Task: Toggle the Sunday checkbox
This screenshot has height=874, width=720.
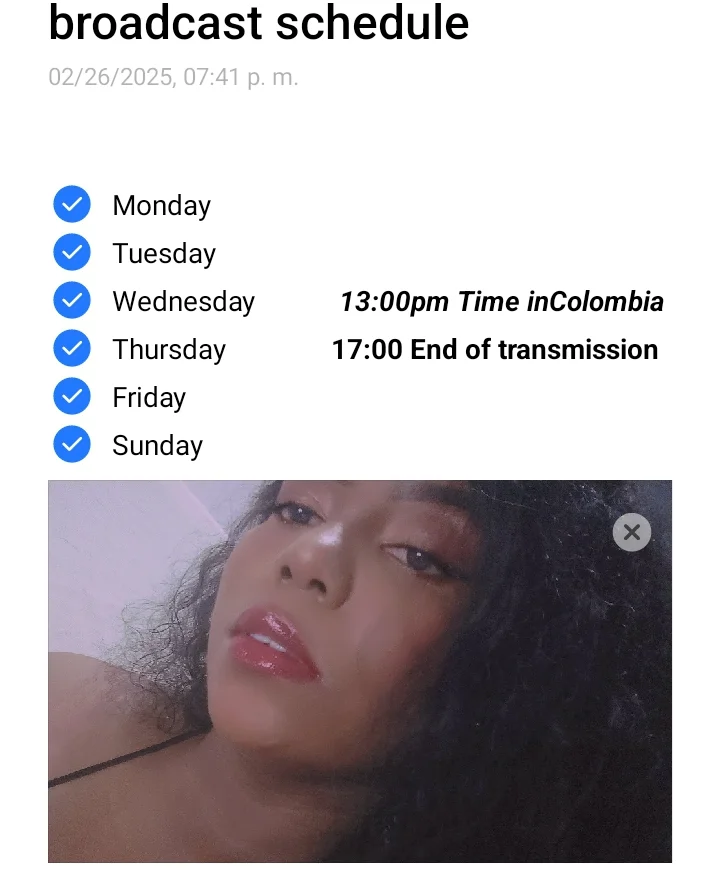Action: (72, 444)
